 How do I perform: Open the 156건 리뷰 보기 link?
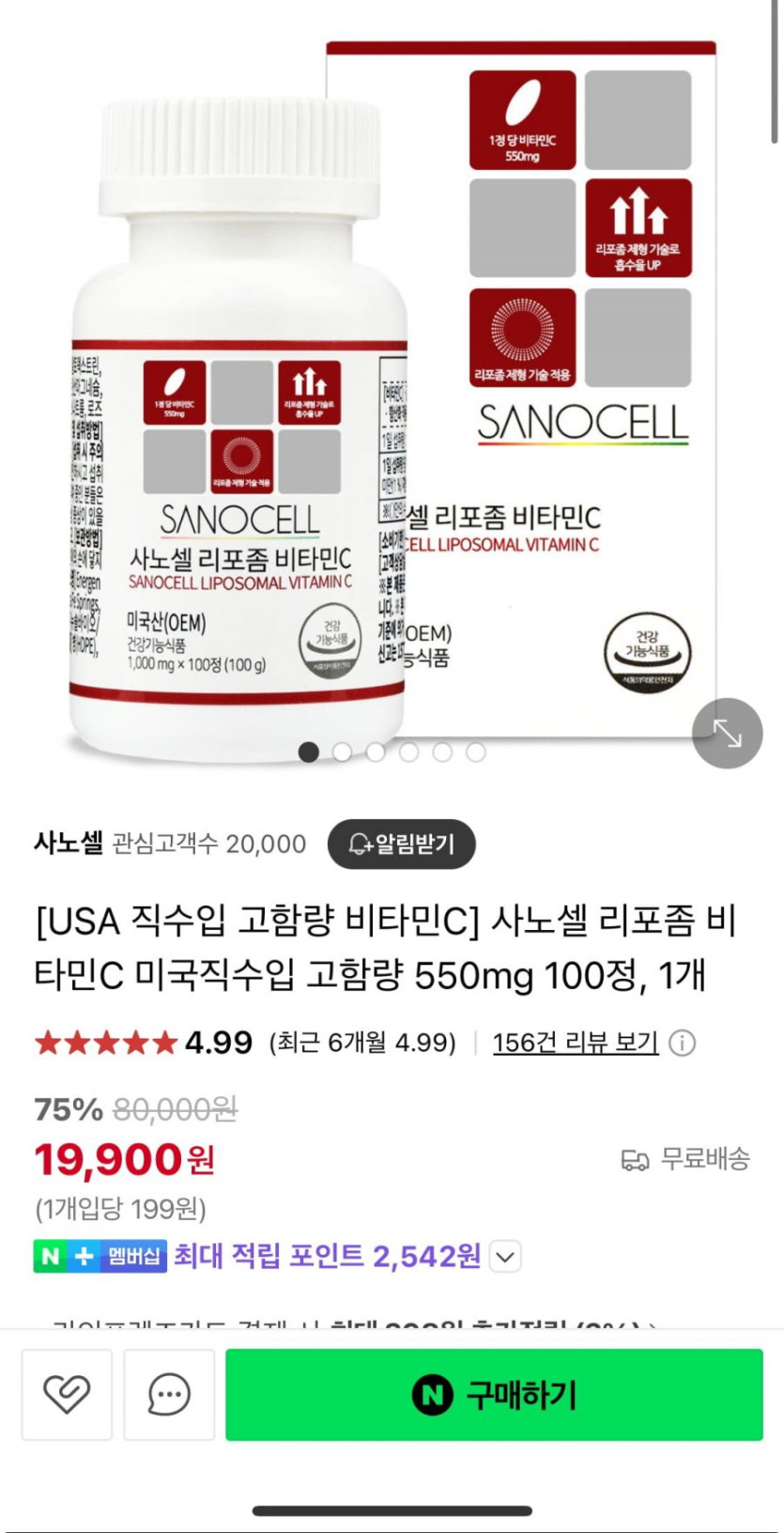[x=575, y=1043]
